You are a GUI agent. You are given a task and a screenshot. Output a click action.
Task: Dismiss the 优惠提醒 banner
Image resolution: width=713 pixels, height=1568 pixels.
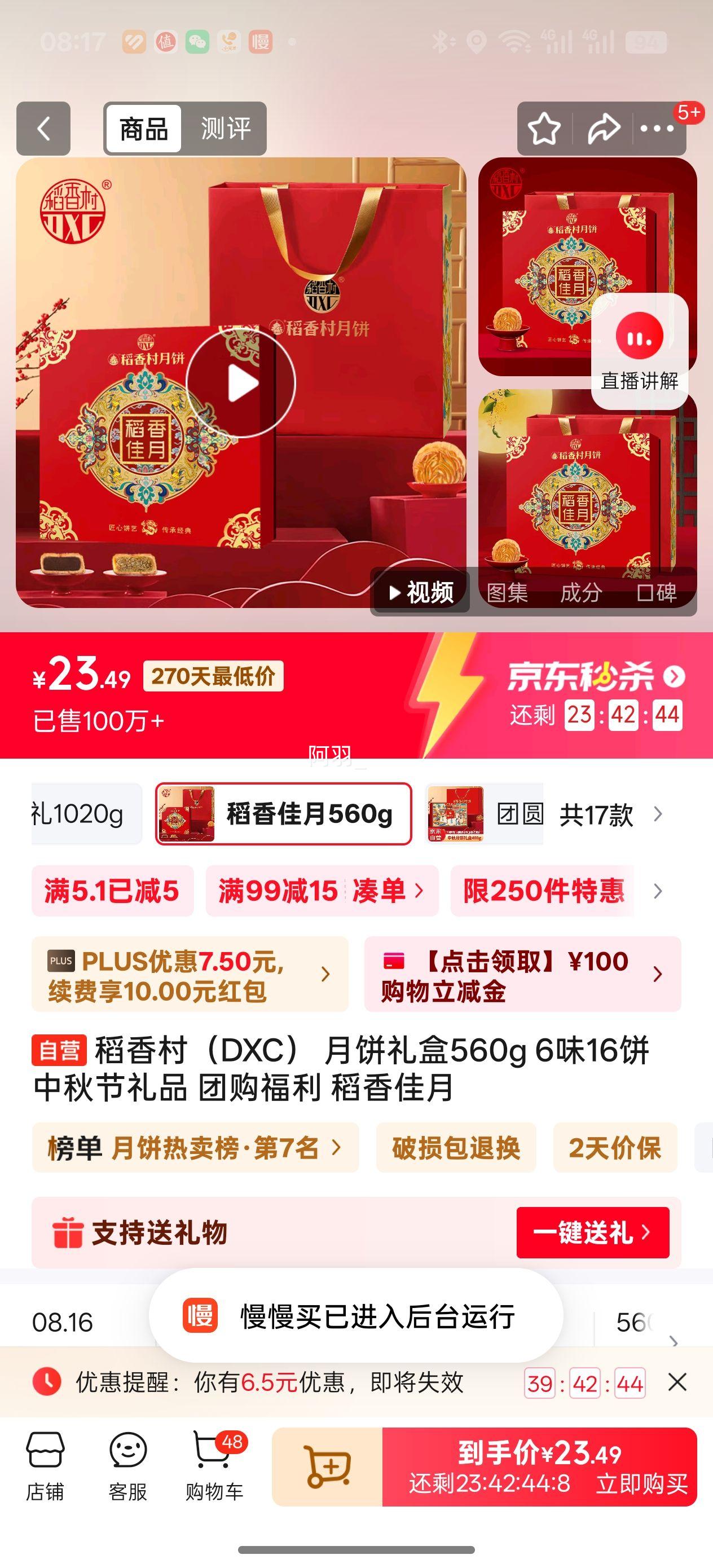pos(677,1382)
